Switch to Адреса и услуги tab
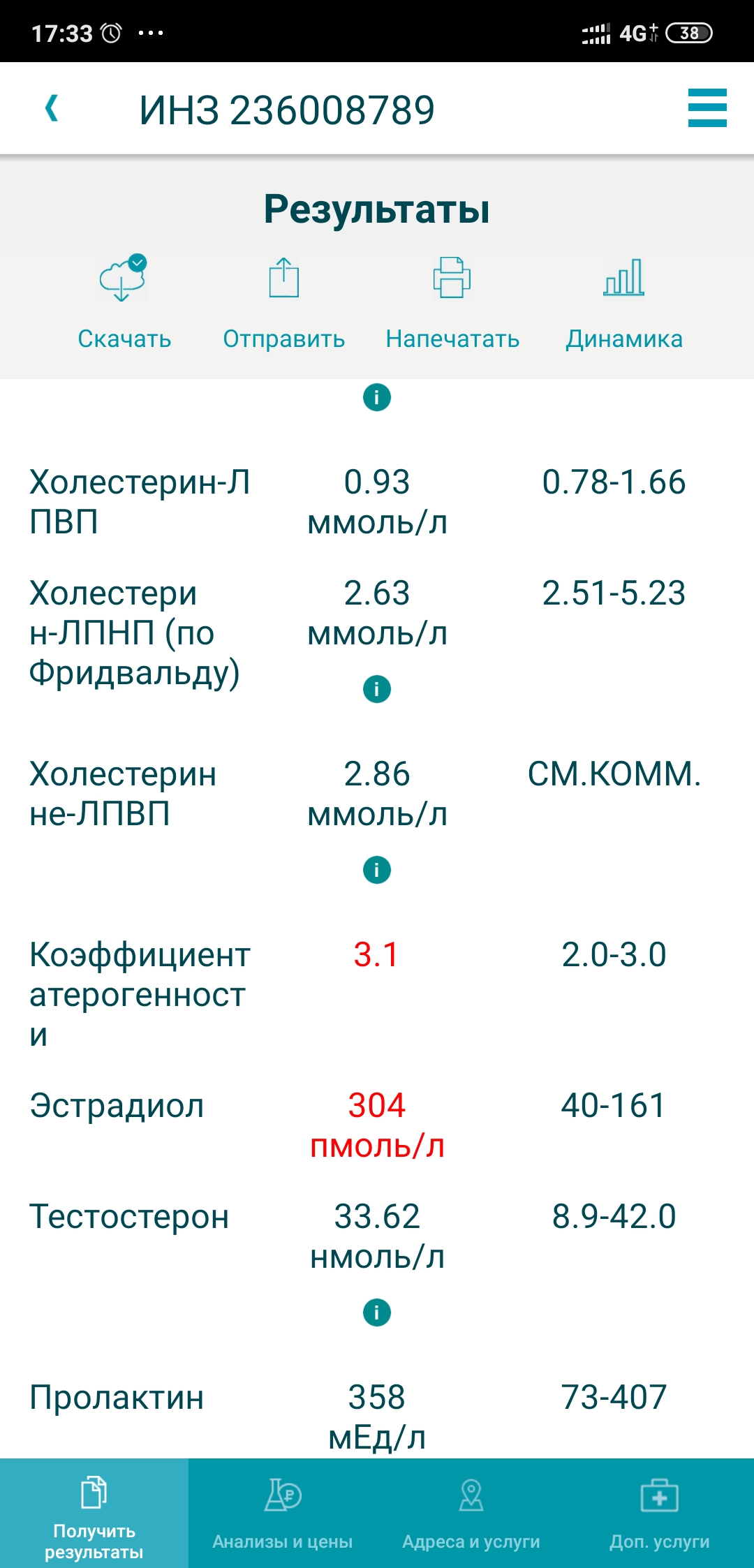 point(471,1513)
